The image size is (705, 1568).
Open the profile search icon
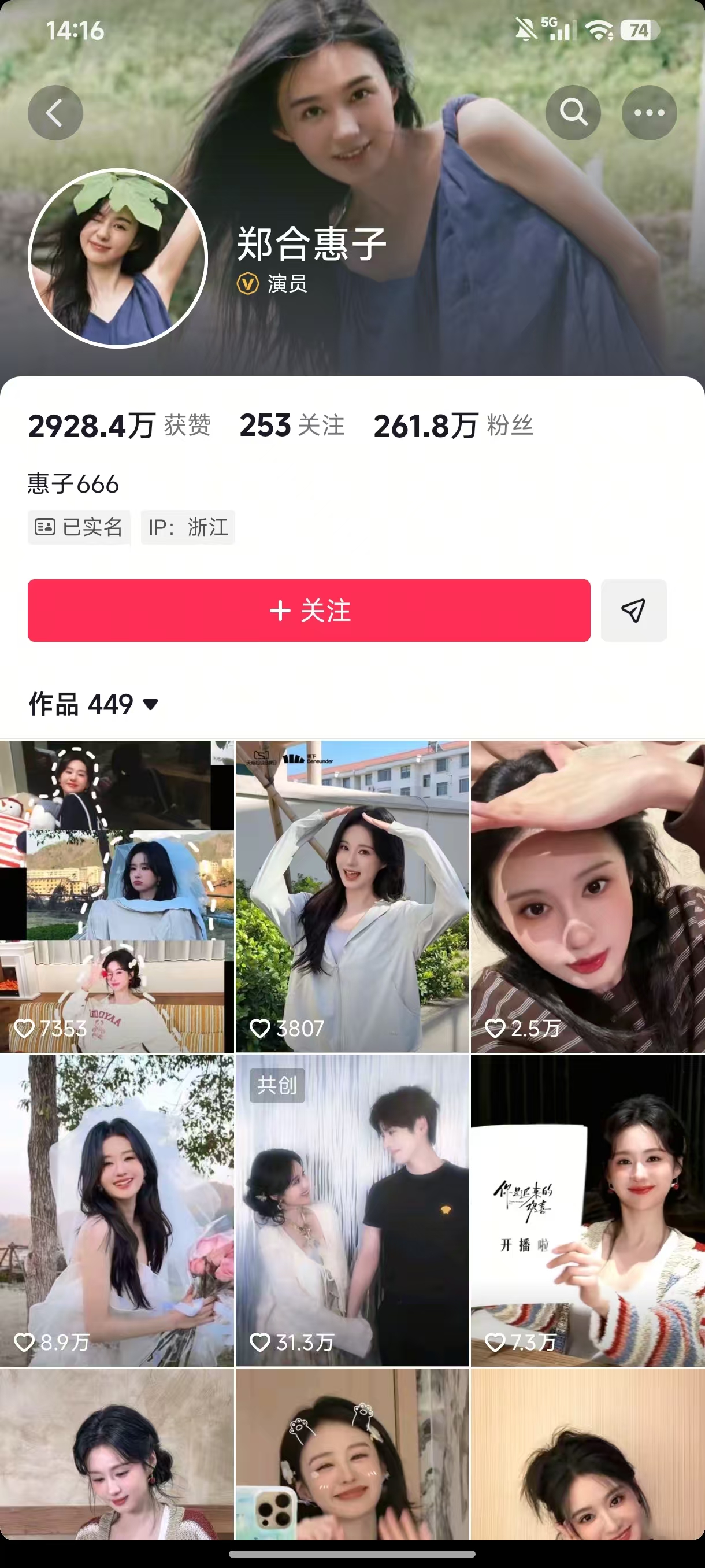573,113
